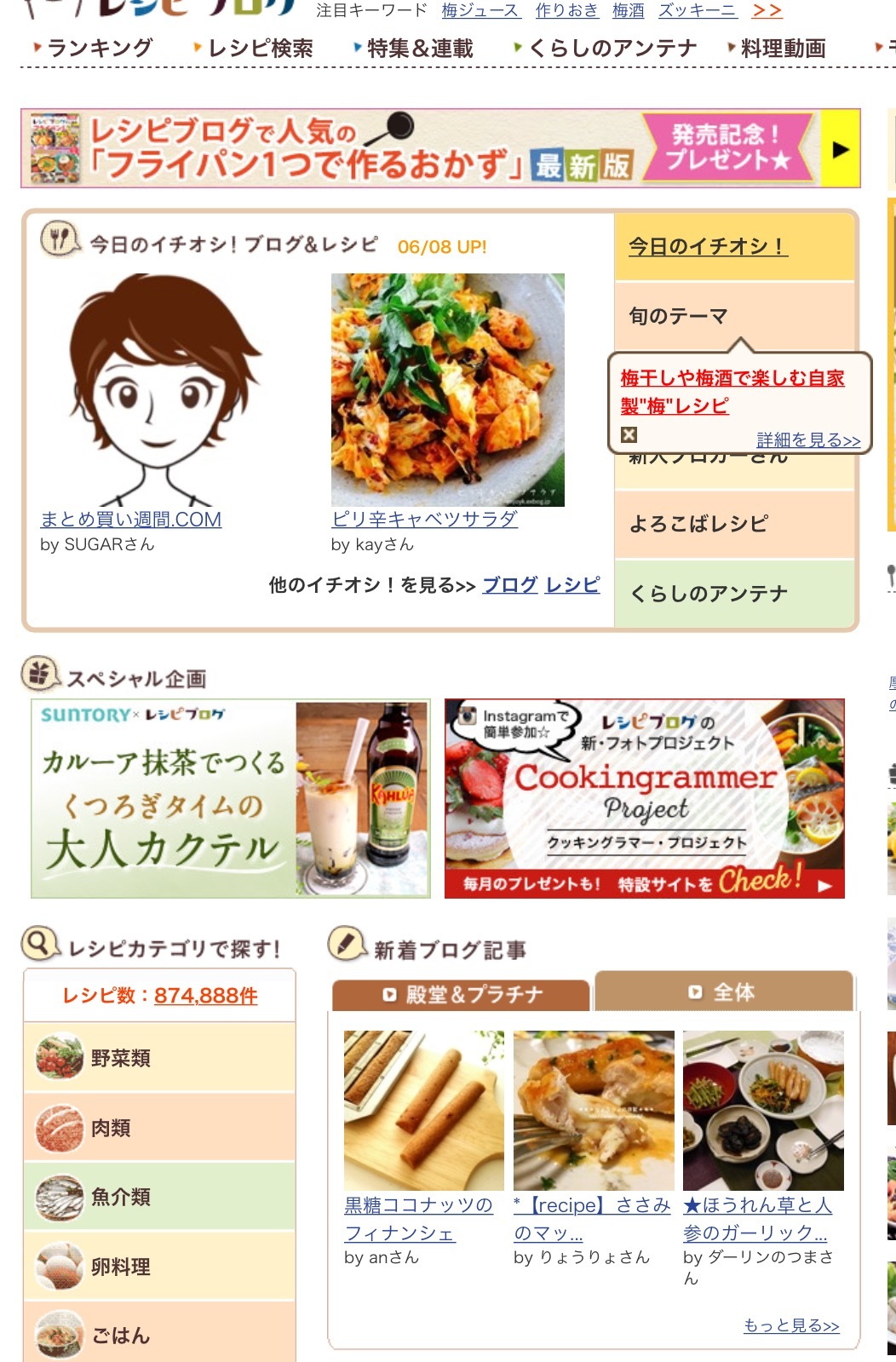Open the ランキング menu item
896x1362 pixels.
pyautogui.click(x=98, y=49)
